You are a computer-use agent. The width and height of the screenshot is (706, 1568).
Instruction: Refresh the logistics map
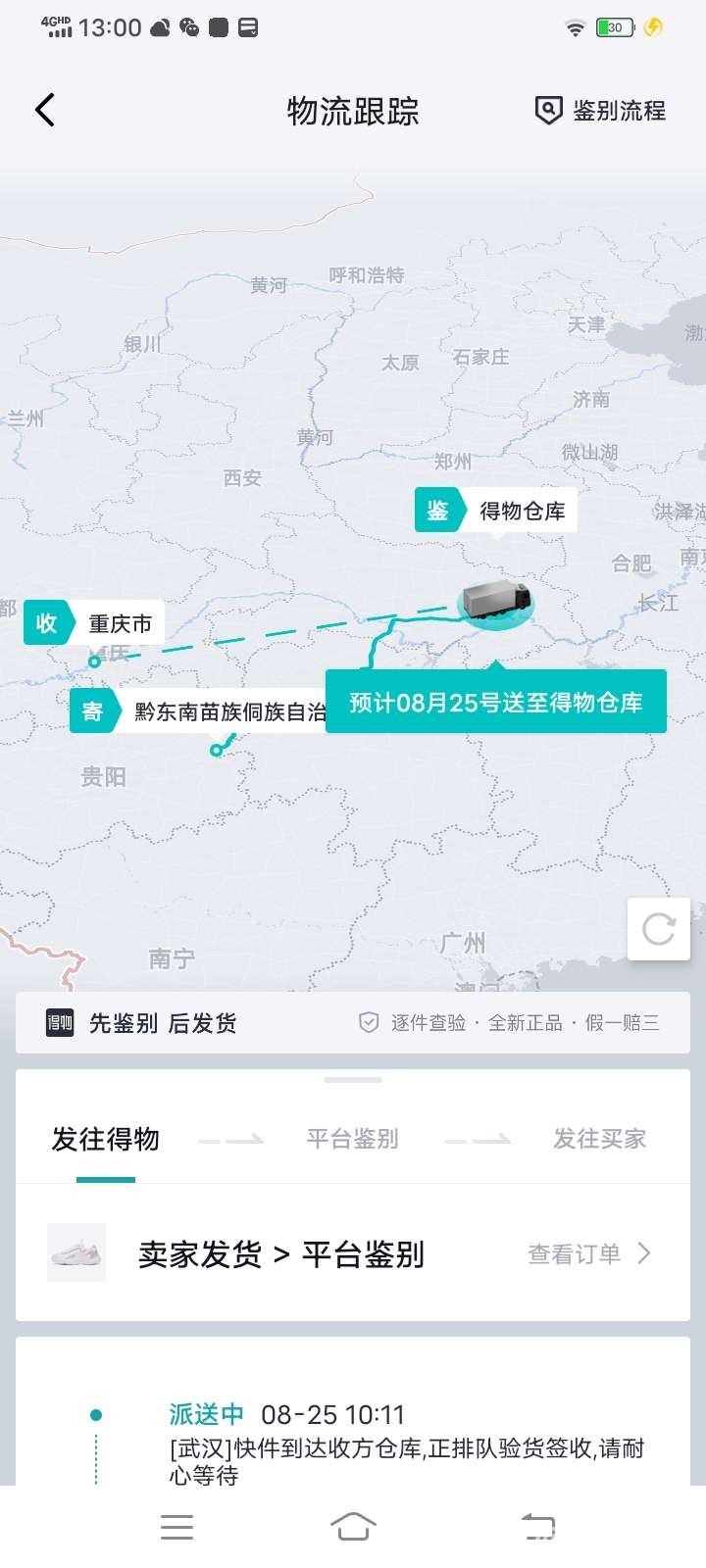click(x=659, y=928)
